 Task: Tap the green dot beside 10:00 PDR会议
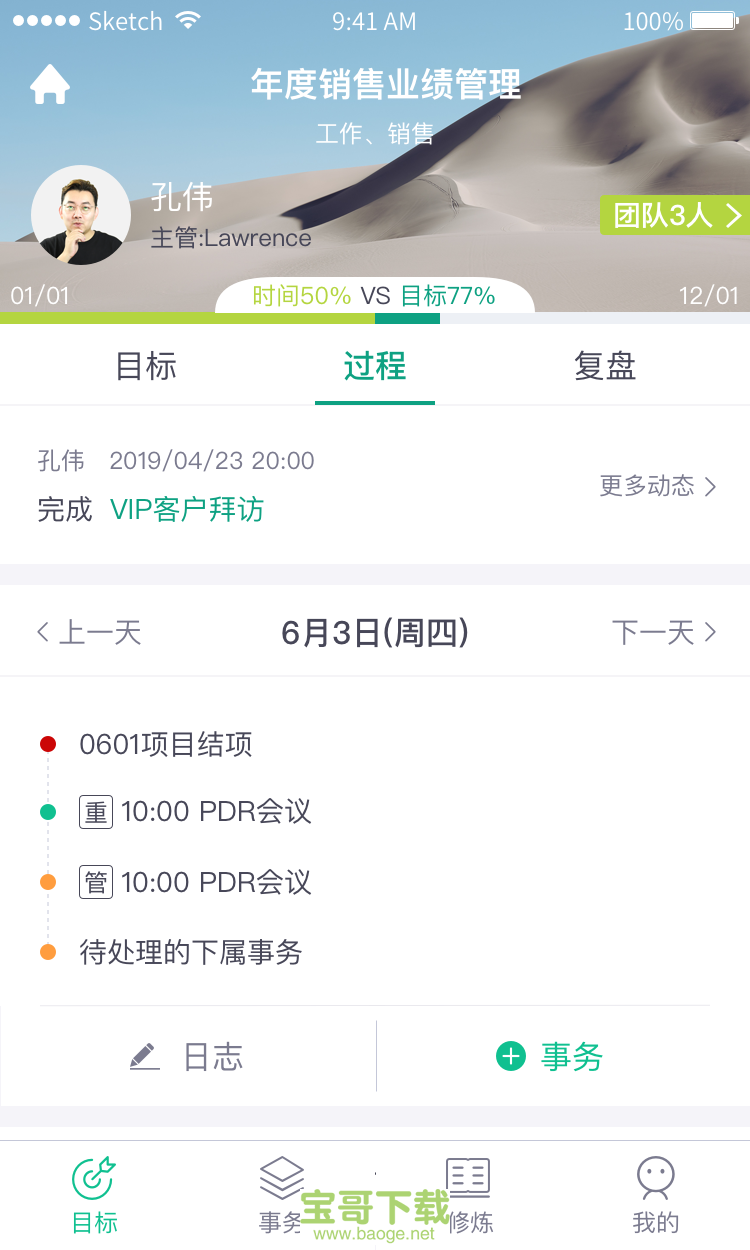click(x=47, y=813)
